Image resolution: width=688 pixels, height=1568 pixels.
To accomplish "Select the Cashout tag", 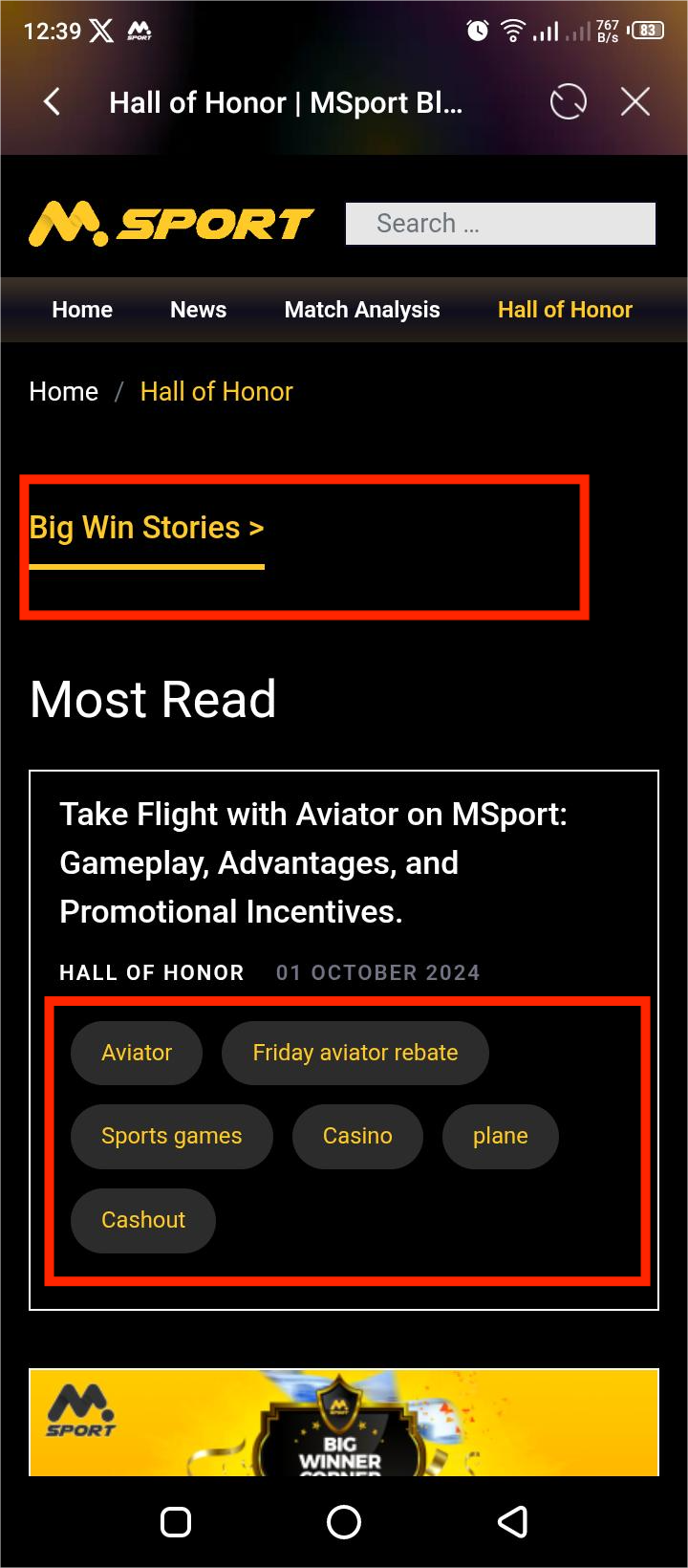I will pyautogui.click(x=143, y=1220).
